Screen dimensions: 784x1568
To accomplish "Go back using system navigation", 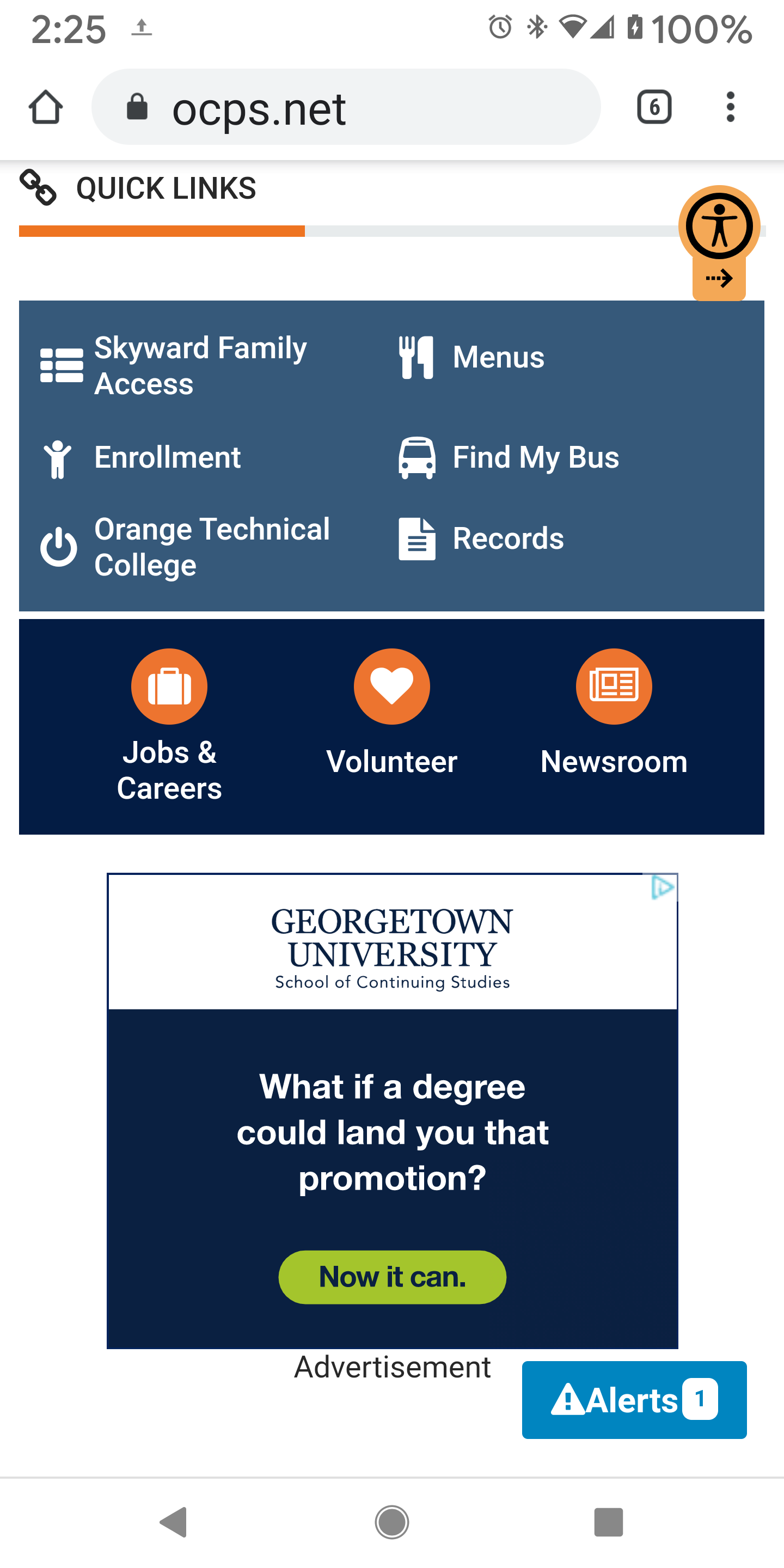I will click(x=174, y=1523).
